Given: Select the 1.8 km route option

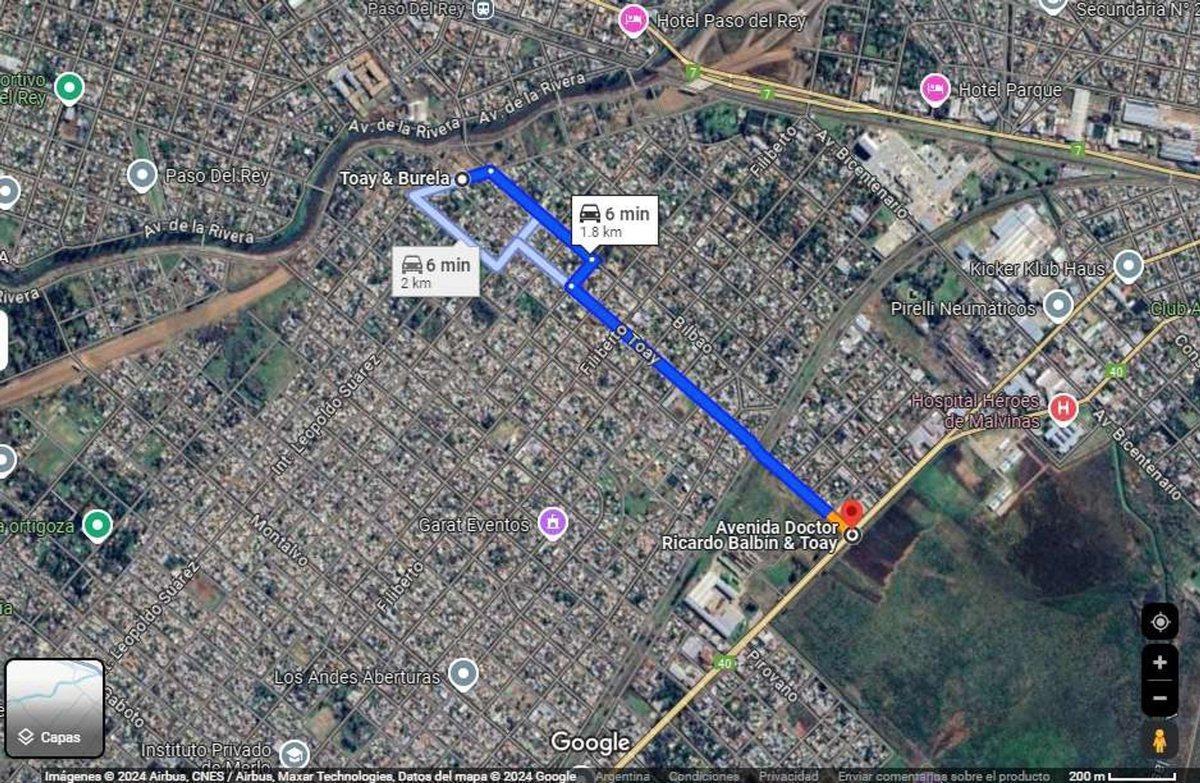Looking at the screenshot, I should tap(614, 220).
